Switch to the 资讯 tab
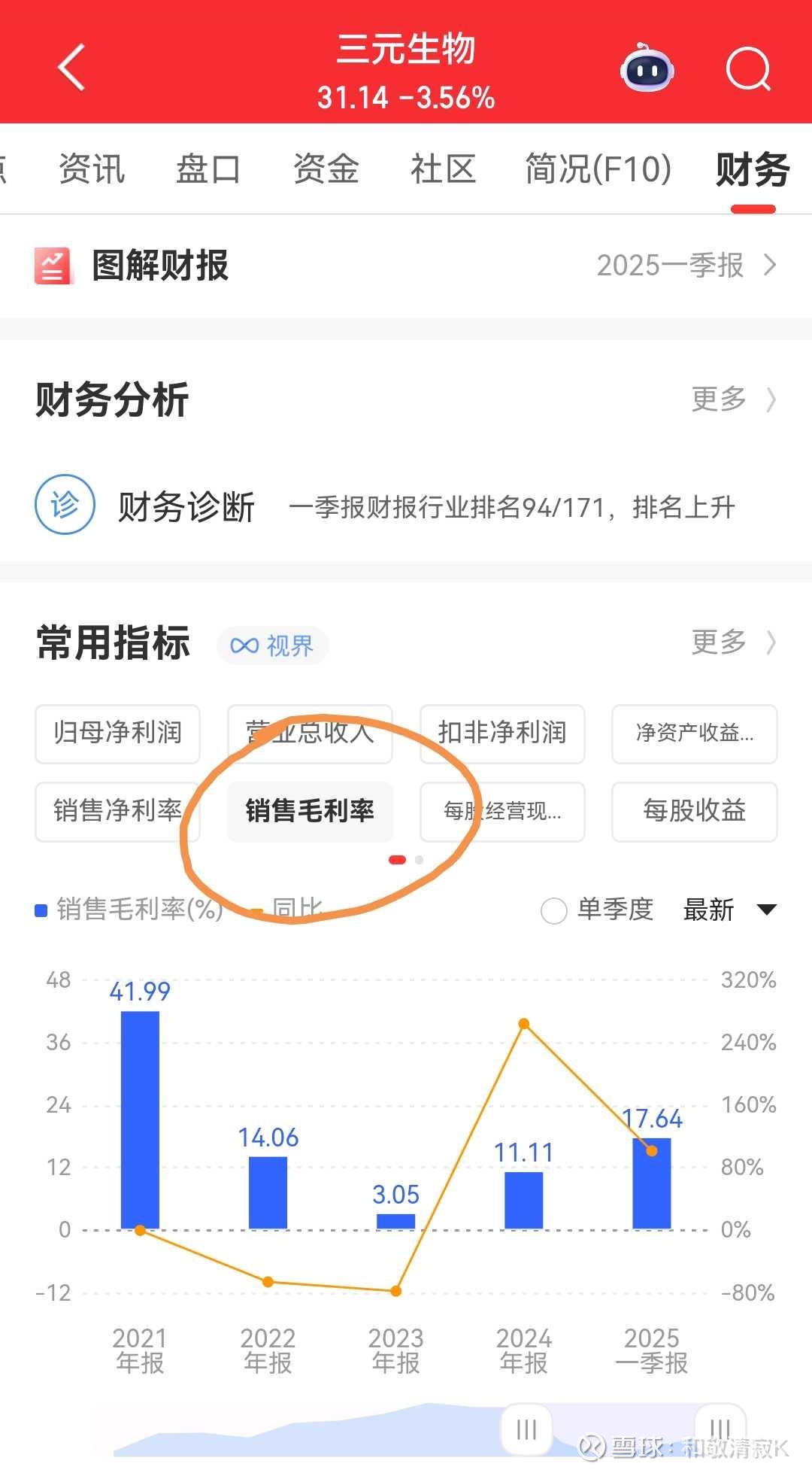 92,169
